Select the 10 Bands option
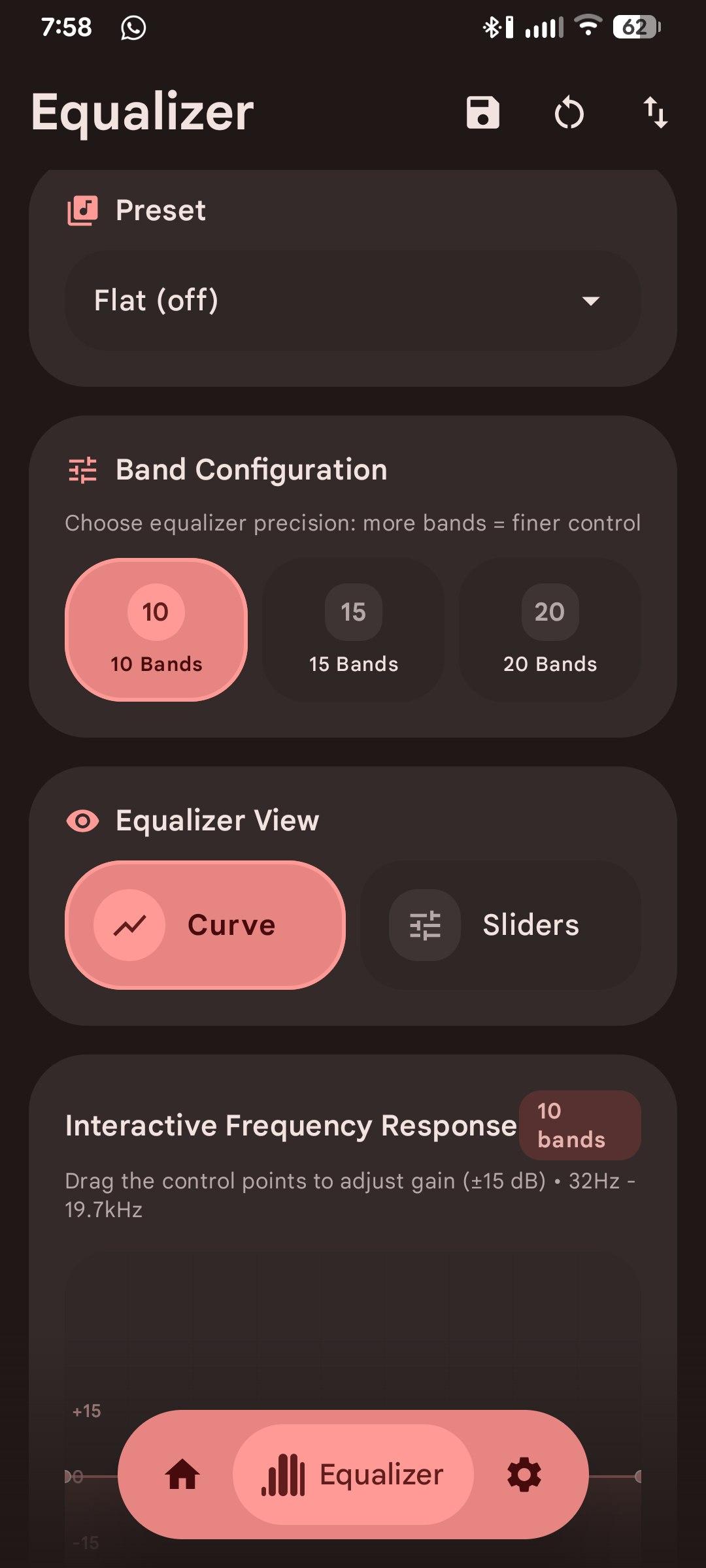706x1568 pixels. click(156, 630)
